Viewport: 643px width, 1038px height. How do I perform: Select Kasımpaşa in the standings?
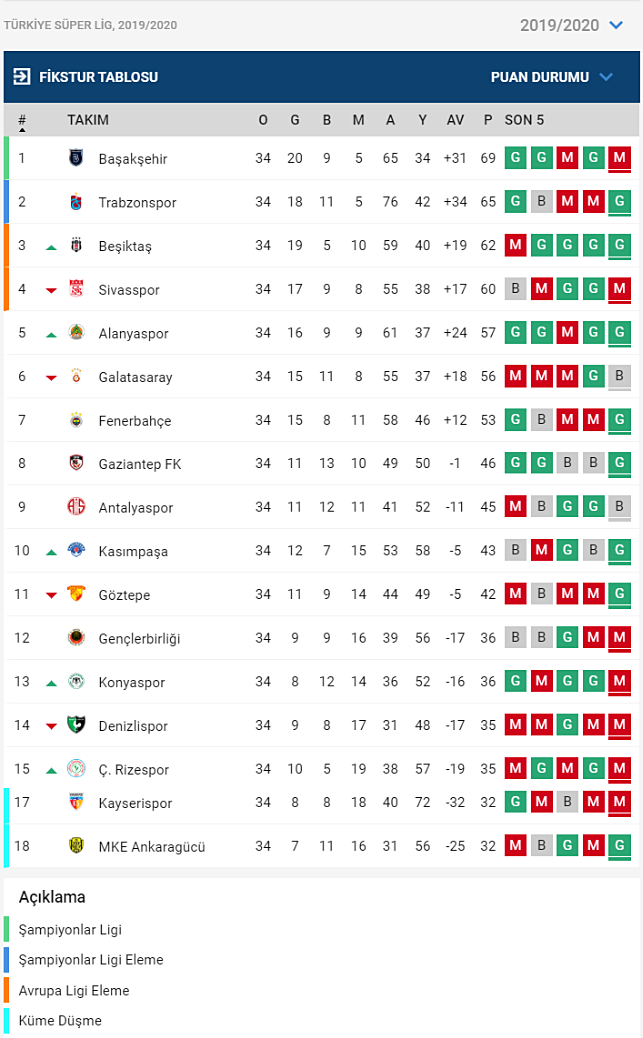[133, 551]
